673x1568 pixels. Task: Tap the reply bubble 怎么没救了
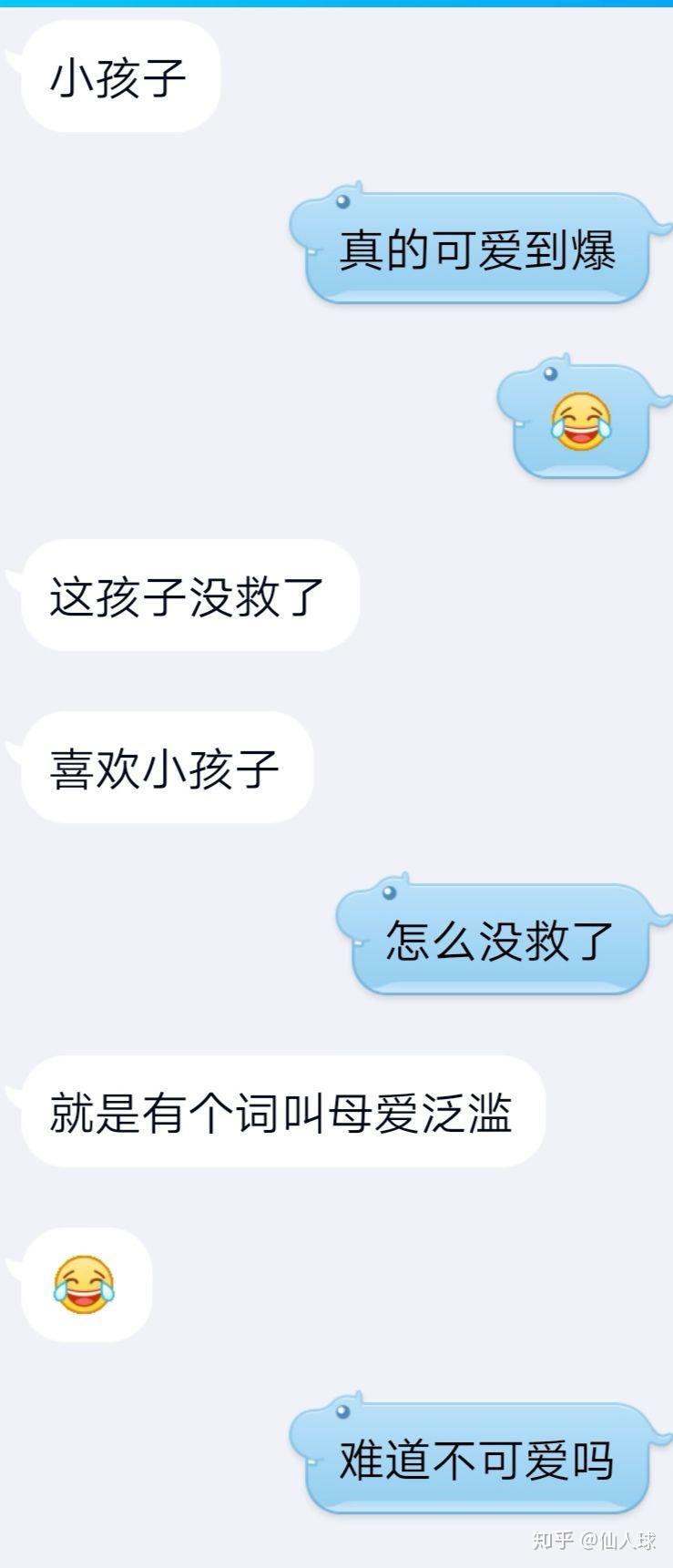500,942
